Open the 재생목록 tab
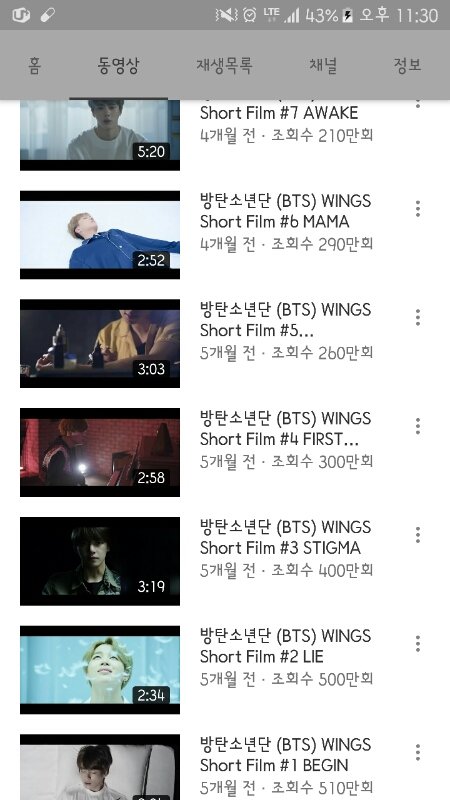 (x=224, y=65)
